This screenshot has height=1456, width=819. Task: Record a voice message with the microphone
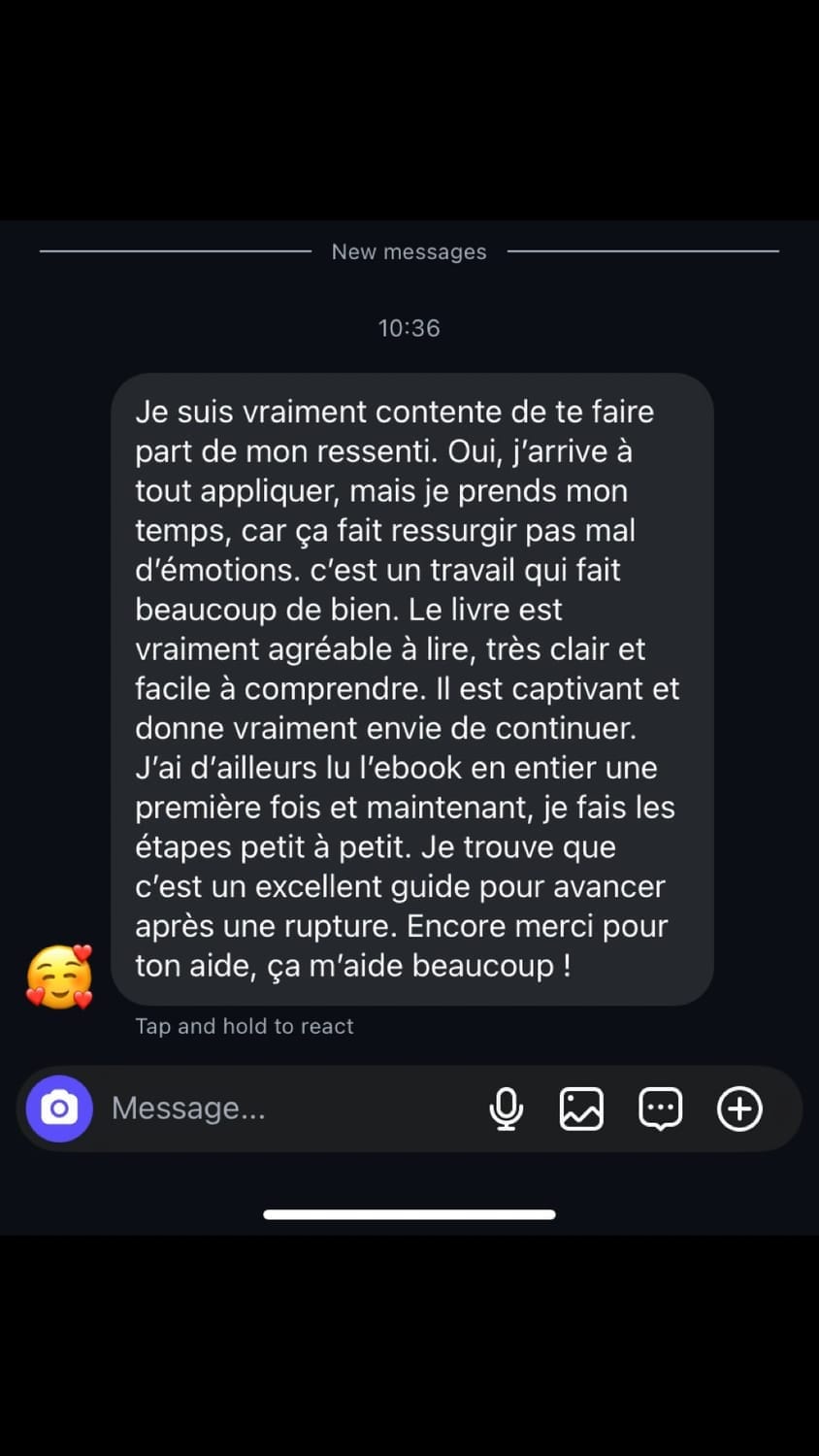506,1109
